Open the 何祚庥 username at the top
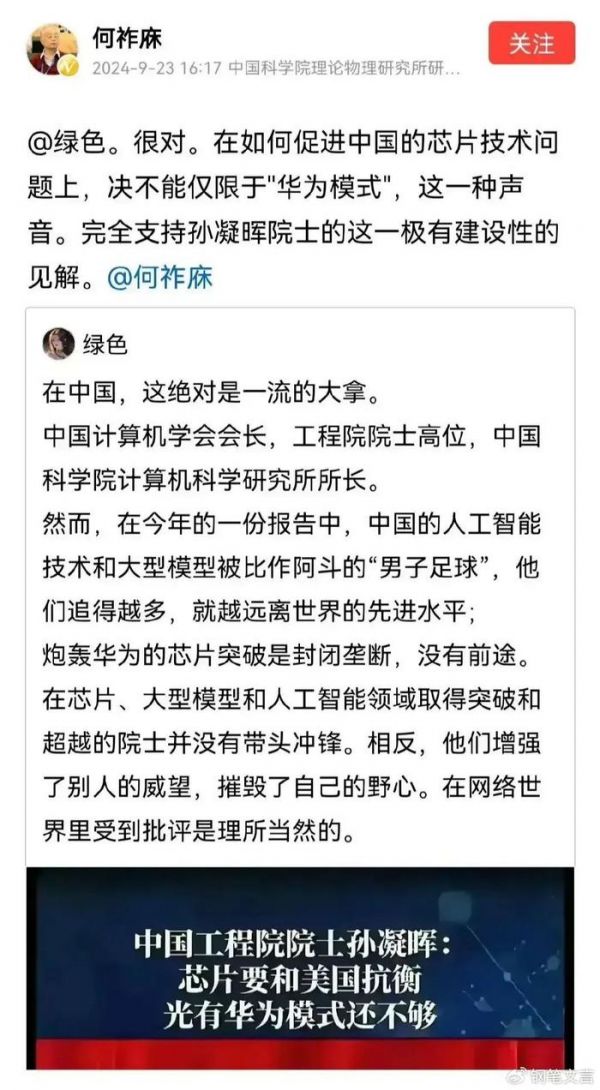Image resolution: width=600 pixels, height=1090 pixels. (x=127, y=39)
